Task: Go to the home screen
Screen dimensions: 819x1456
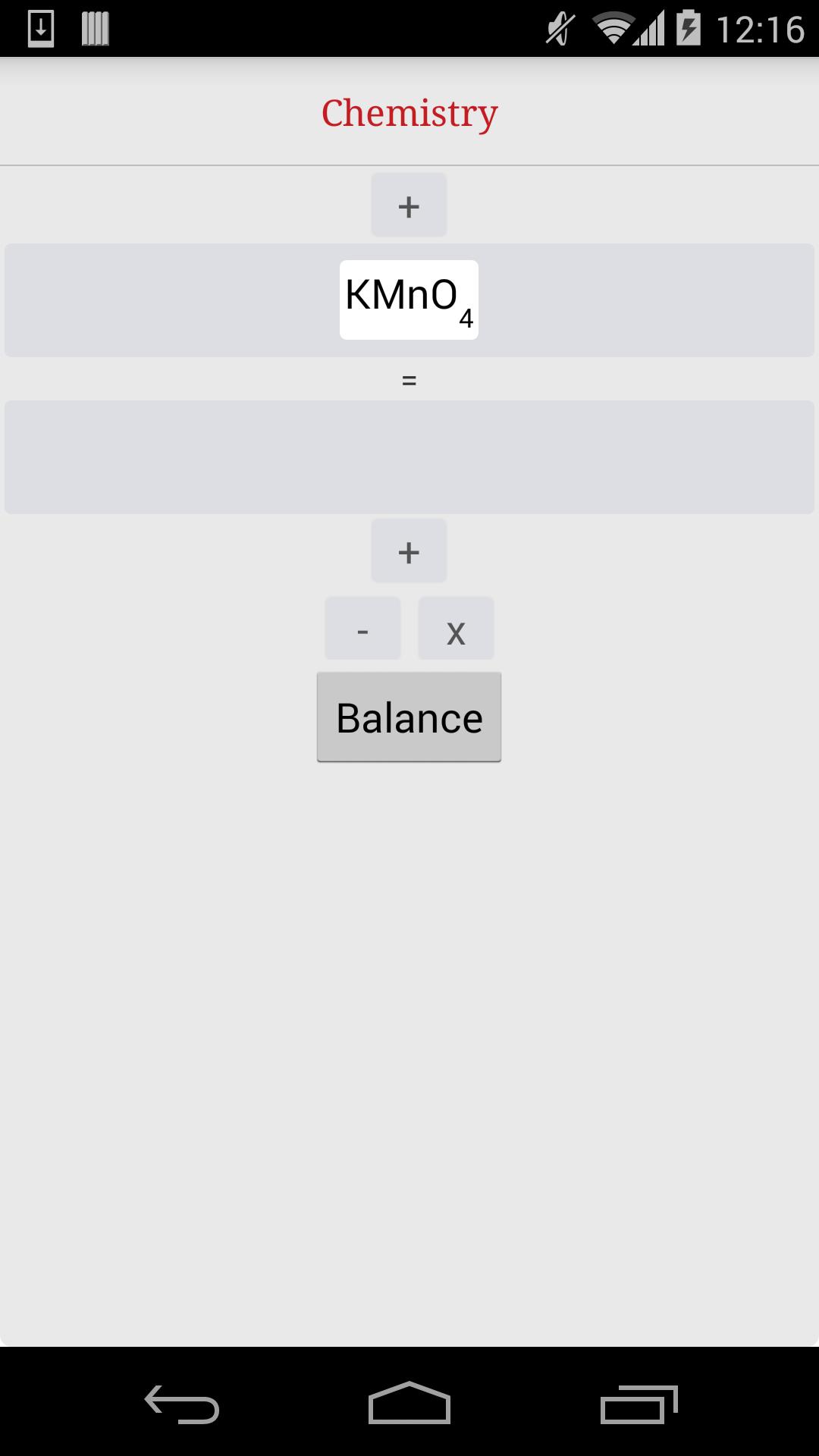Action: [409, 1404]
